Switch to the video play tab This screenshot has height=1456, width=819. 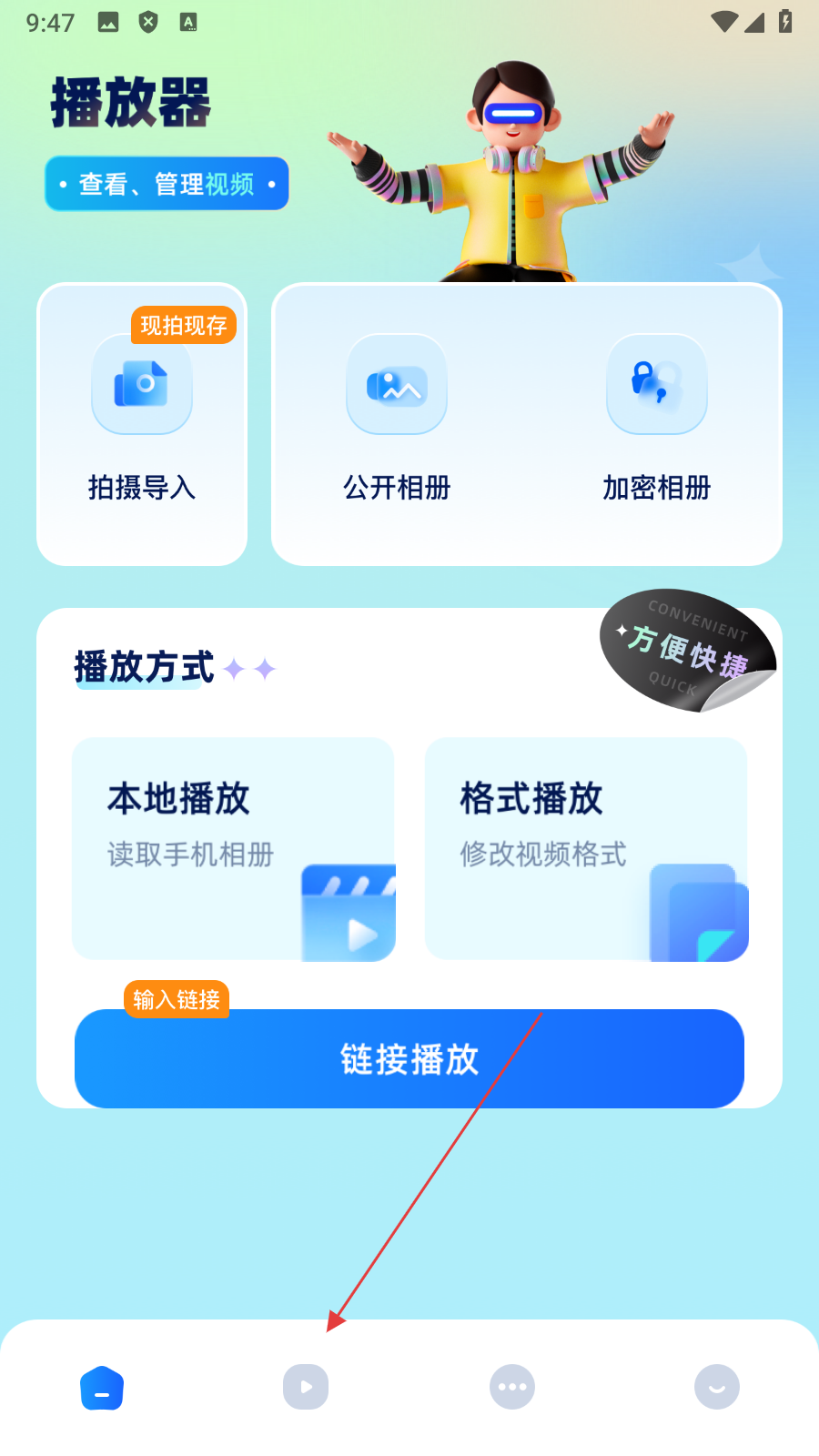pos(306,1388)
